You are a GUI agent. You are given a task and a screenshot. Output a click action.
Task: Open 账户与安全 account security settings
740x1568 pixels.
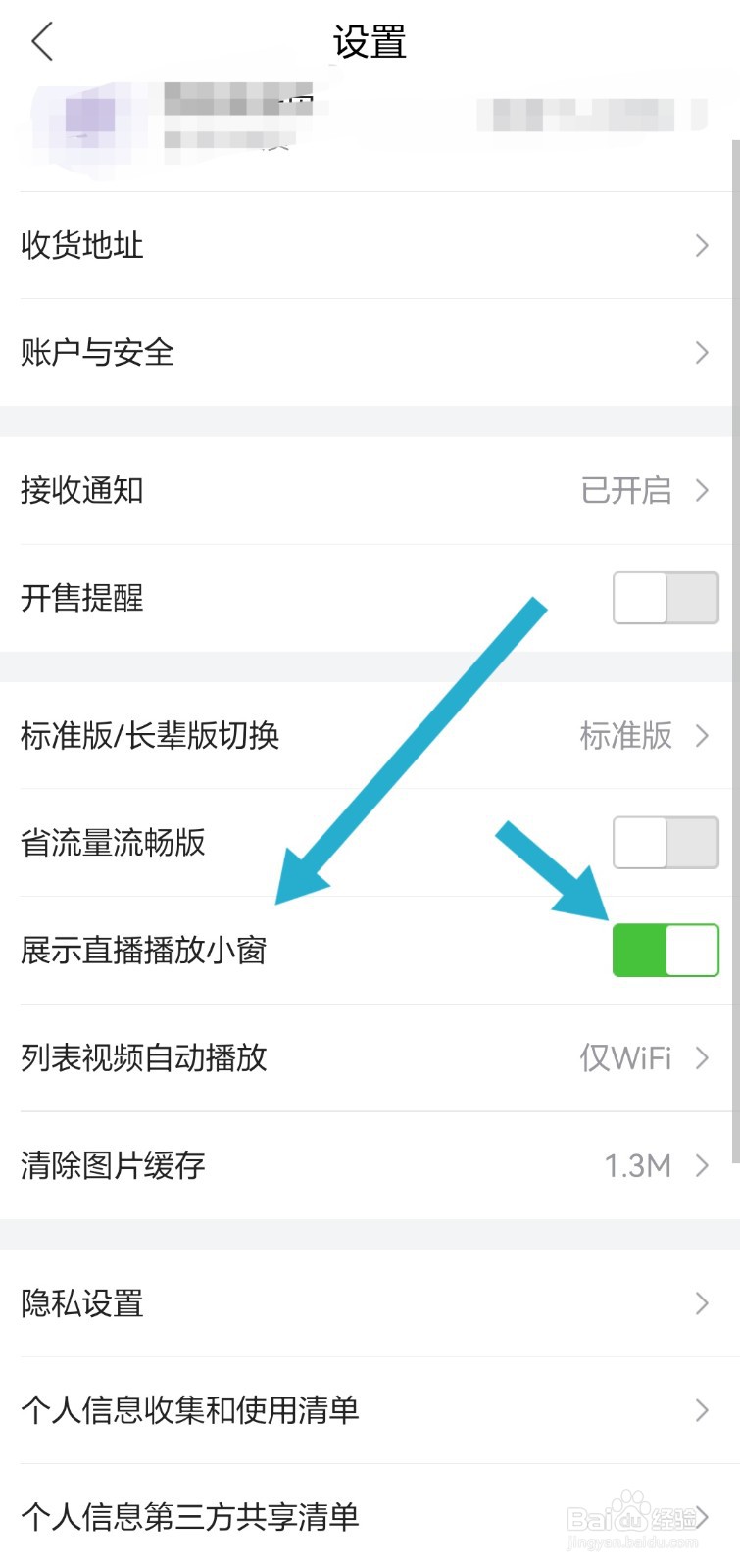370,353
